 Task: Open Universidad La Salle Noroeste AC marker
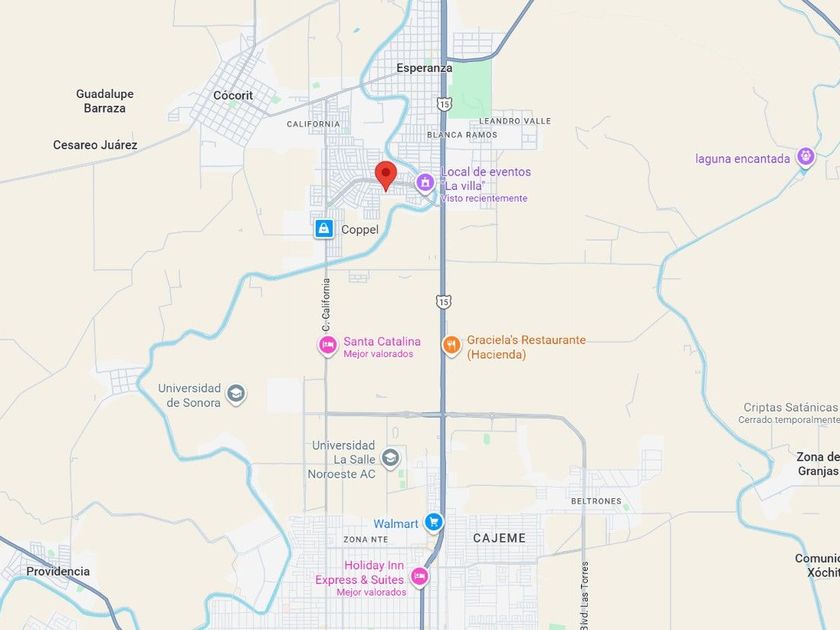391,459
